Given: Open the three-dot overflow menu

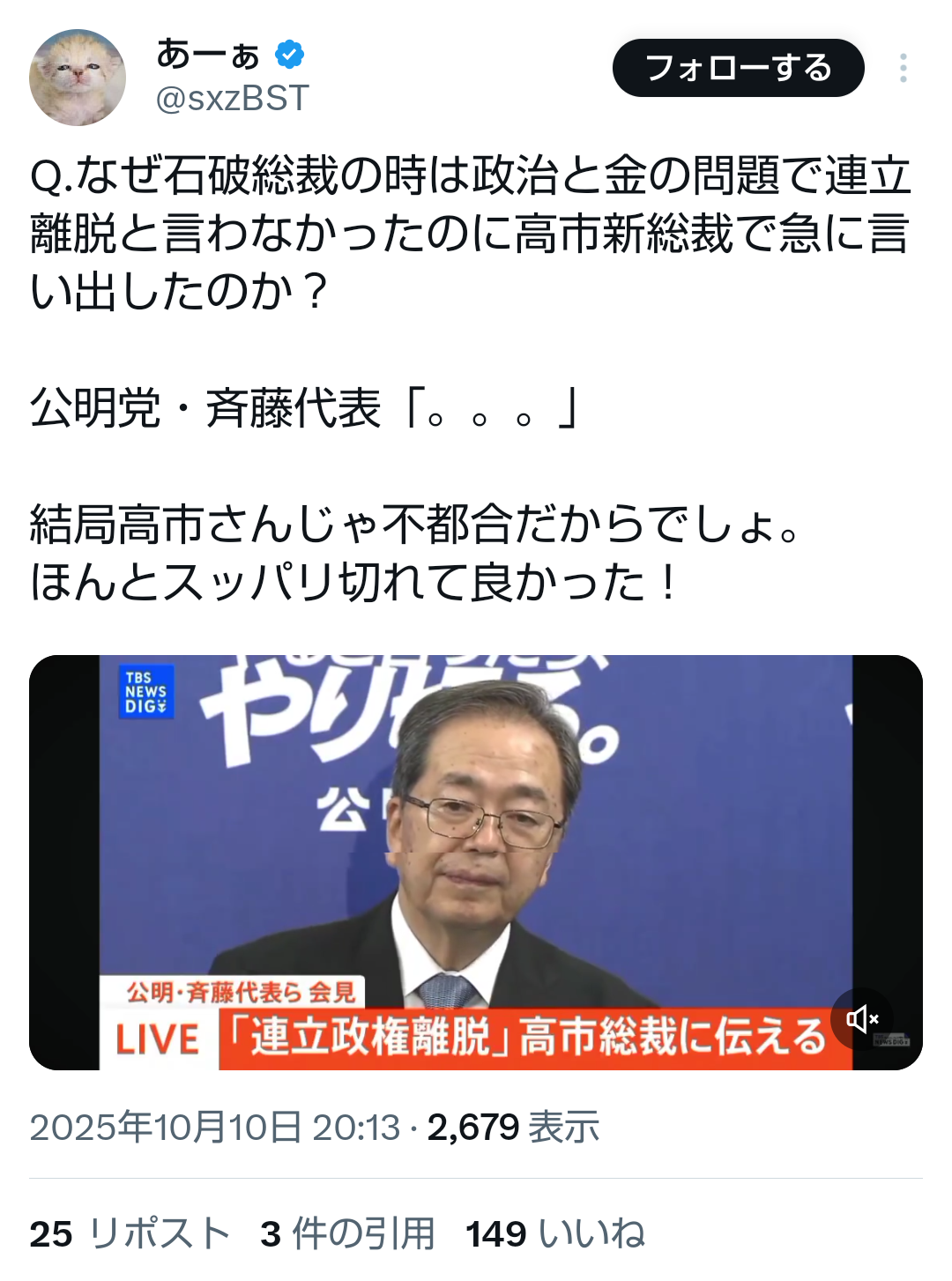Looking at the screenshot, I should point(904,68).
